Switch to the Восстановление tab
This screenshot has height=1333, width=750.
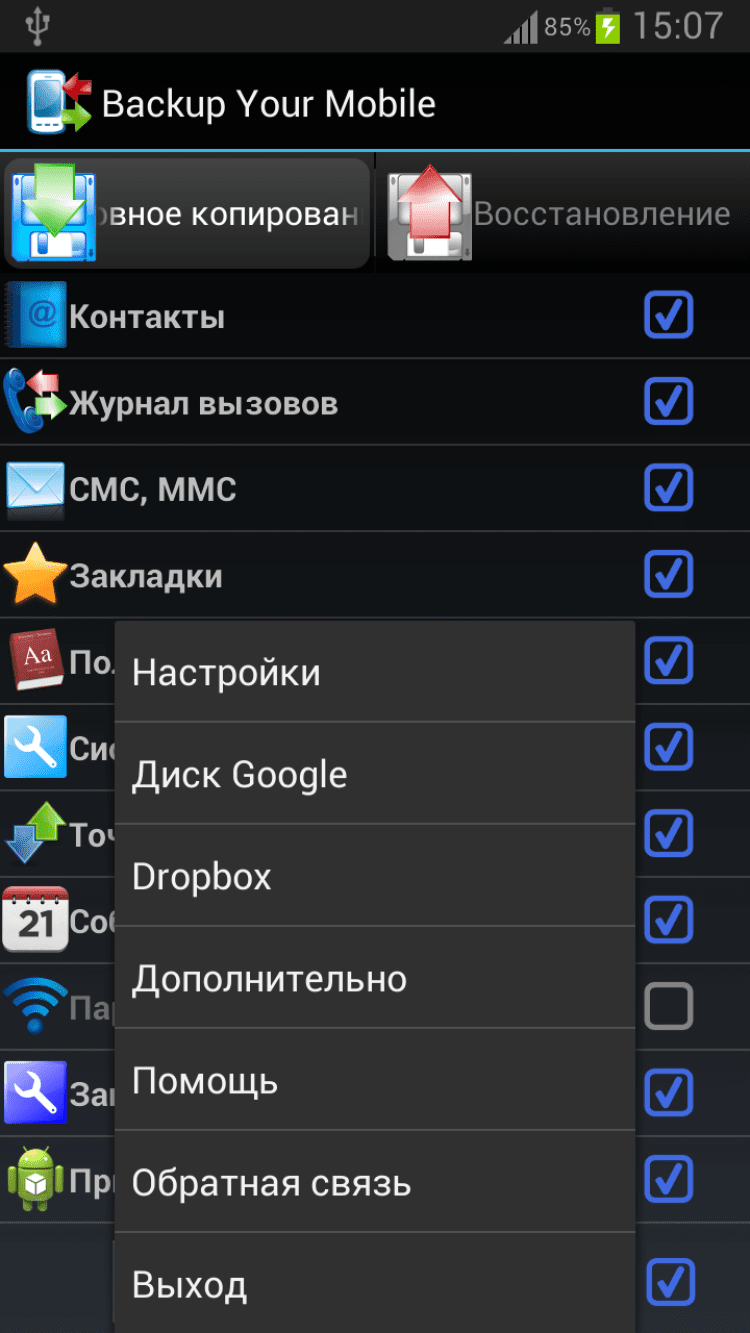coord(561,213)
